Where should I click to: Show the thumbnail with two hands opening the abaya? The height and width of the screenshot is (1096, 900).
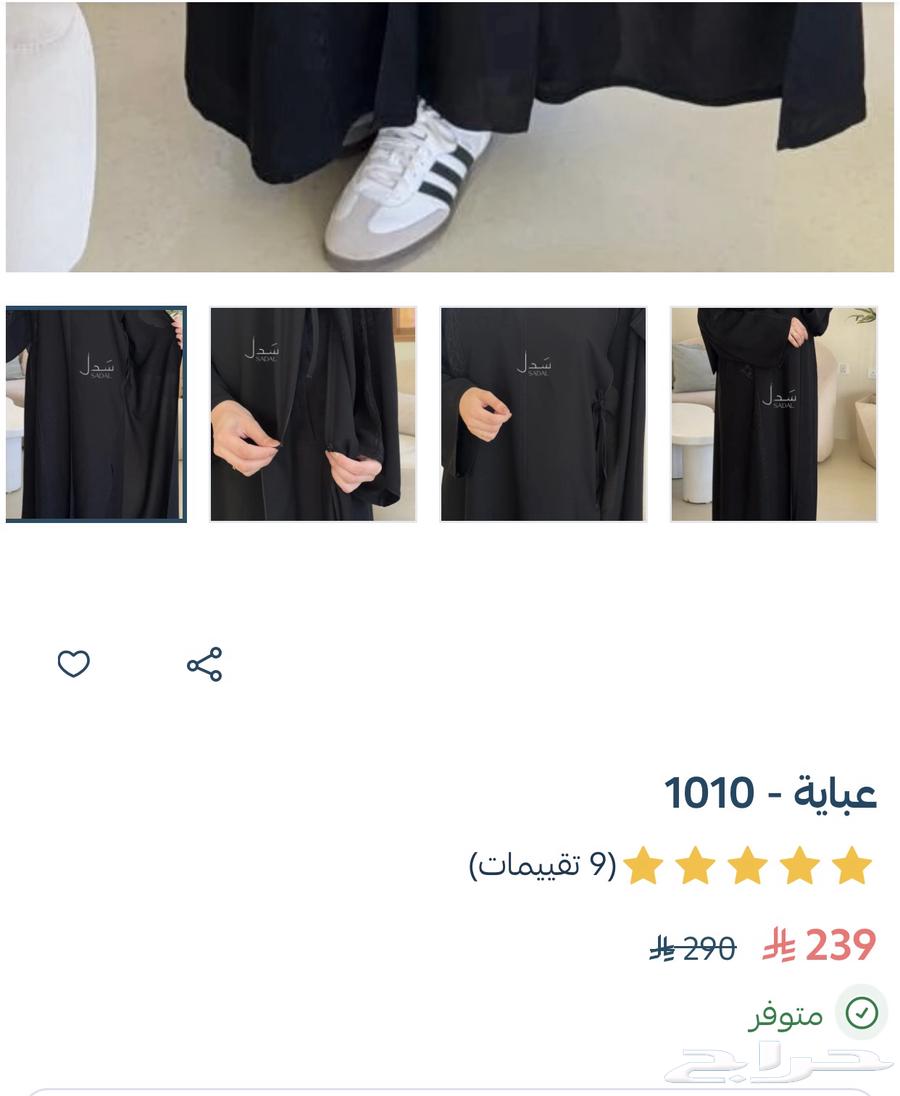click(313, 414)
